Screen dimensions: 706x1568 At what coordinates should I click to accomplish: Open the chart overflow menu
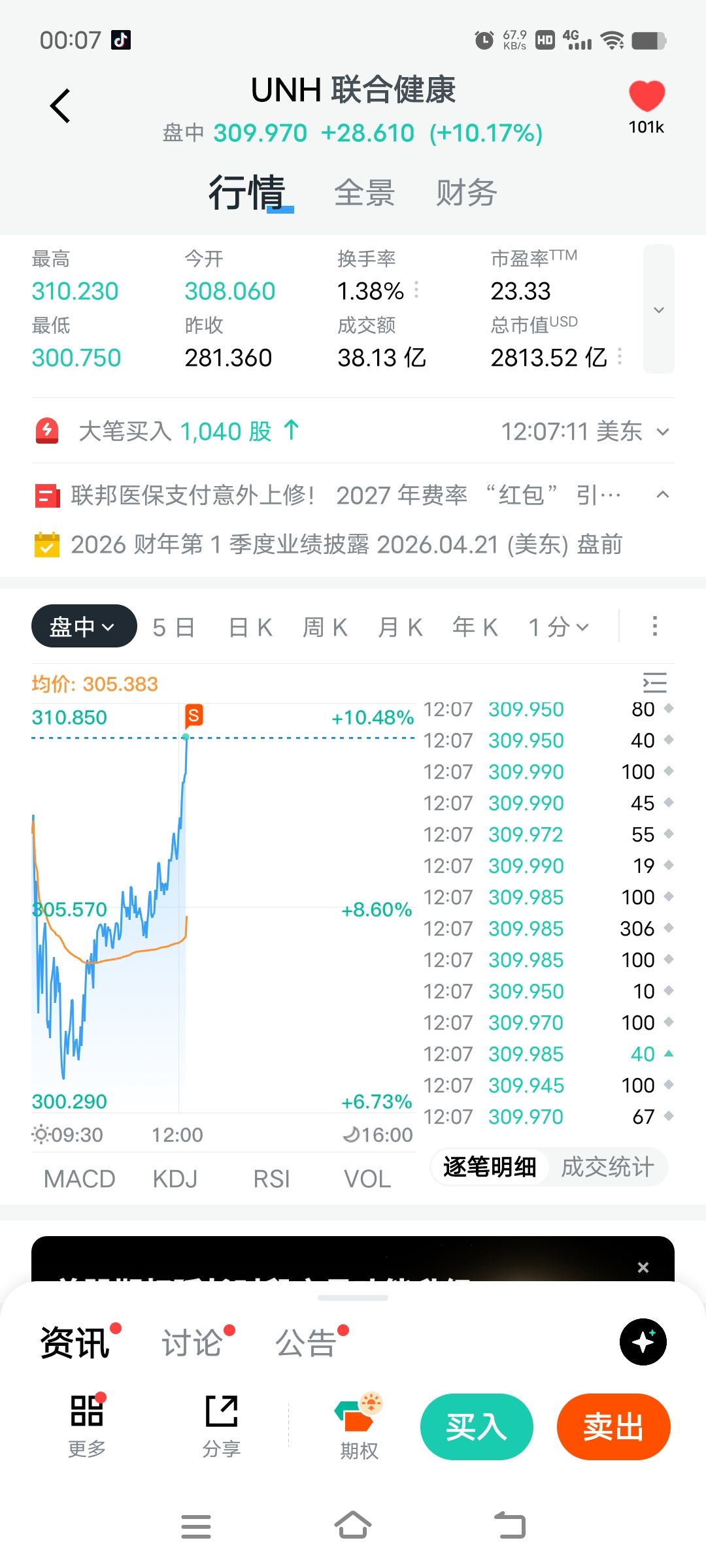tap(654, 627)
